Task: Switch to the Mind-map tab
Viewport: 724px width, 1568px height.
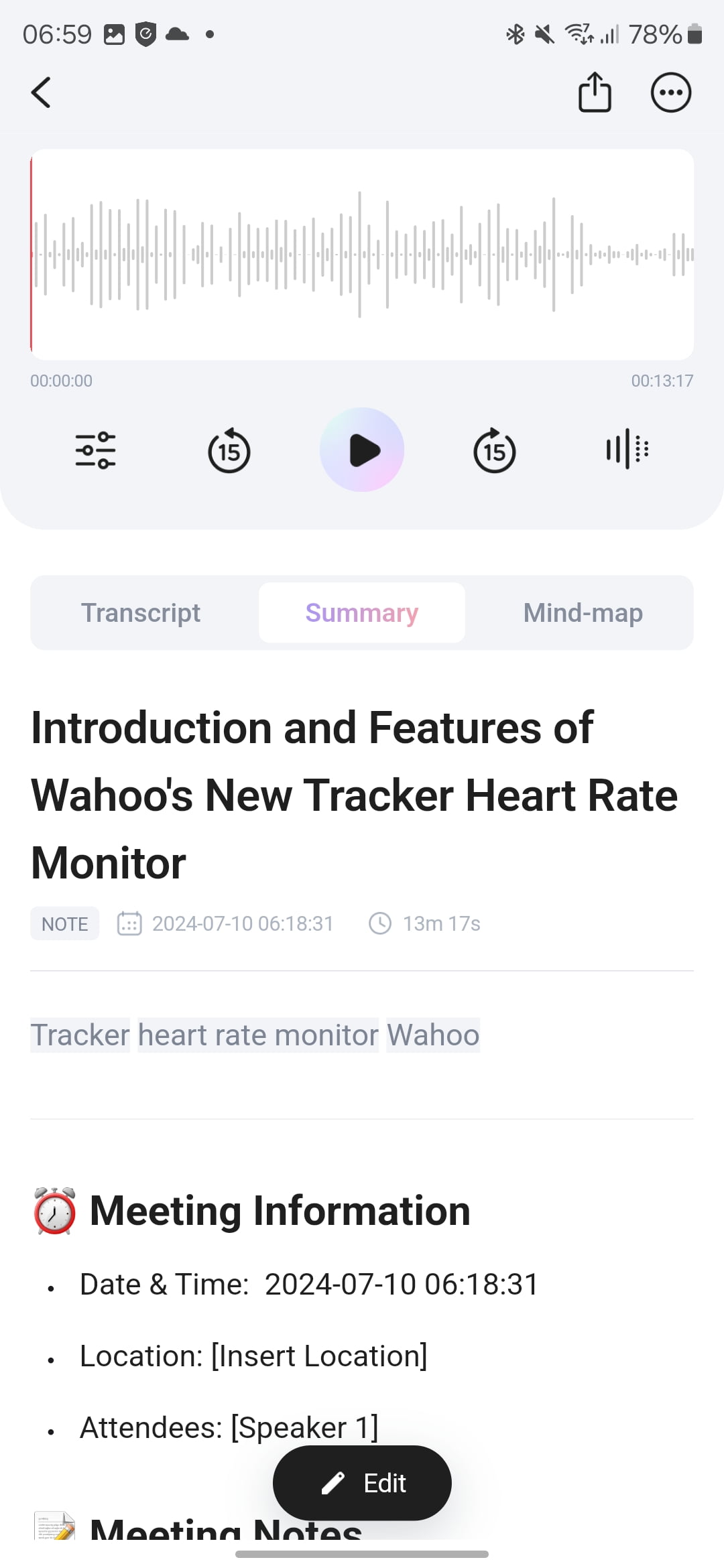Action: pyautogui.click(x=583, y=612)
